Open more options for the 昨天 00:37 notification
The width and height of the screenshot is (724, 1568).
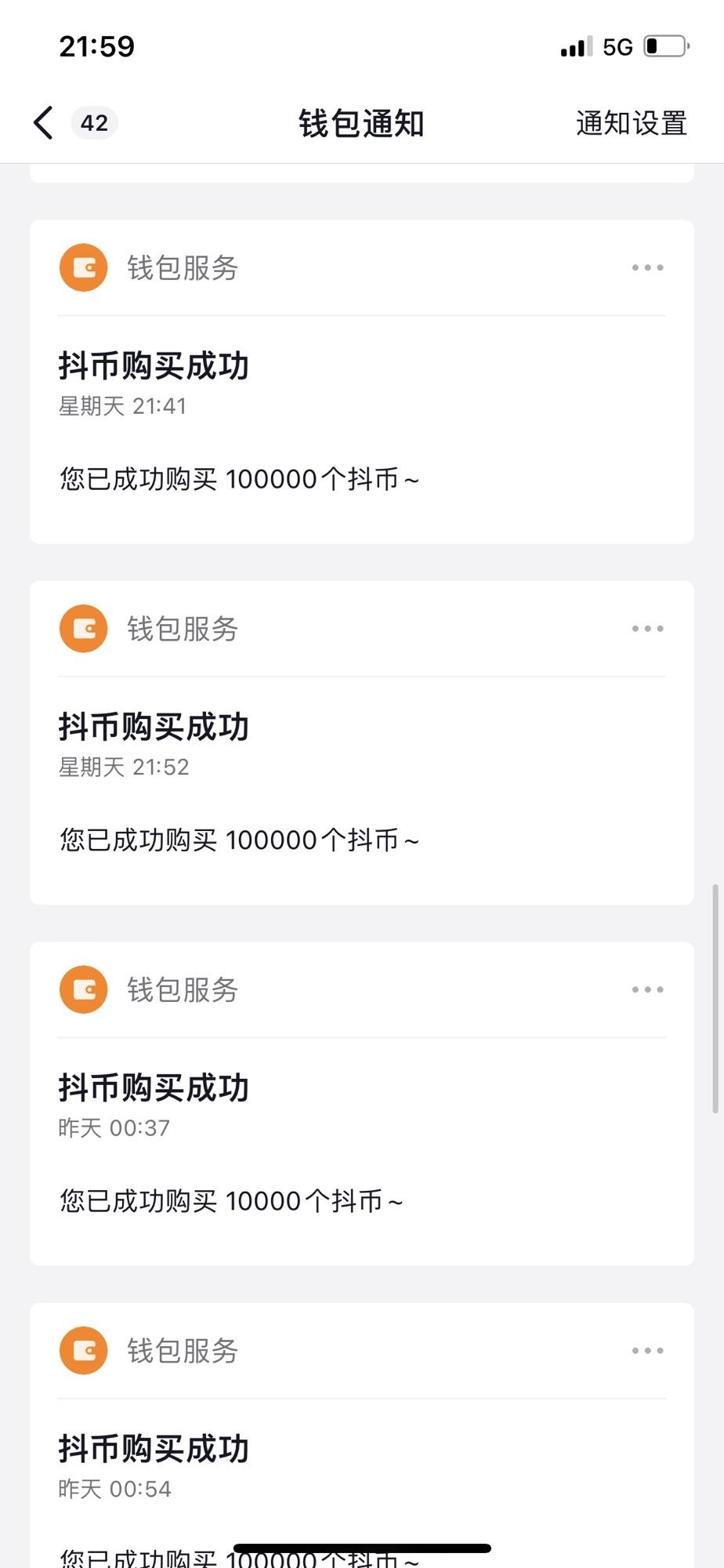point(647,989)
